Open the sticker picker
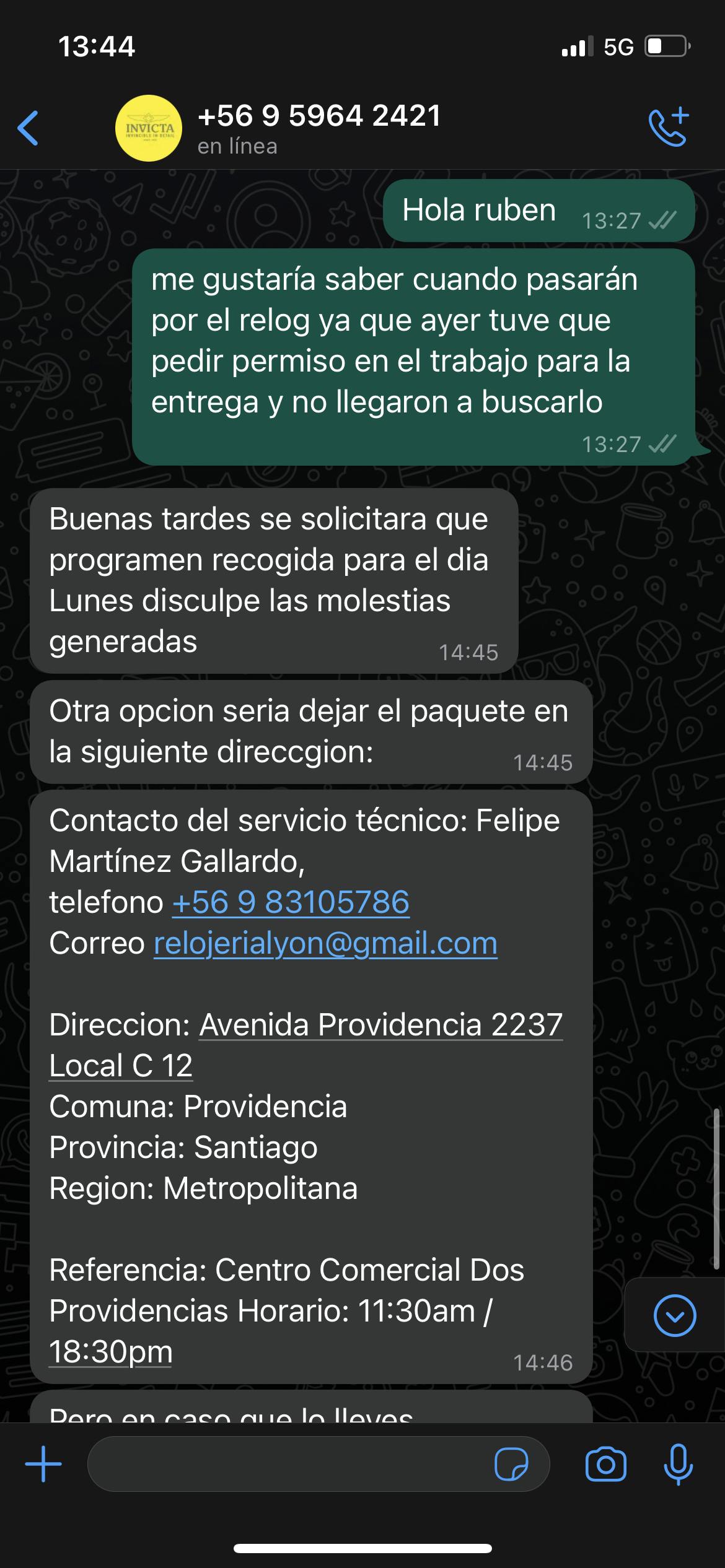Viewport: 725px width, 1568px height. [x=511, y=1464]
